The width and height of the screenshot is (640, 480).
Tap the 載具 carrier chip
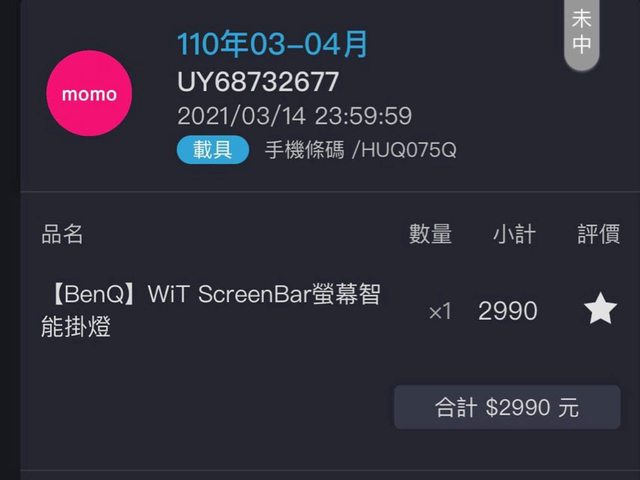click(x=213, y=151)
